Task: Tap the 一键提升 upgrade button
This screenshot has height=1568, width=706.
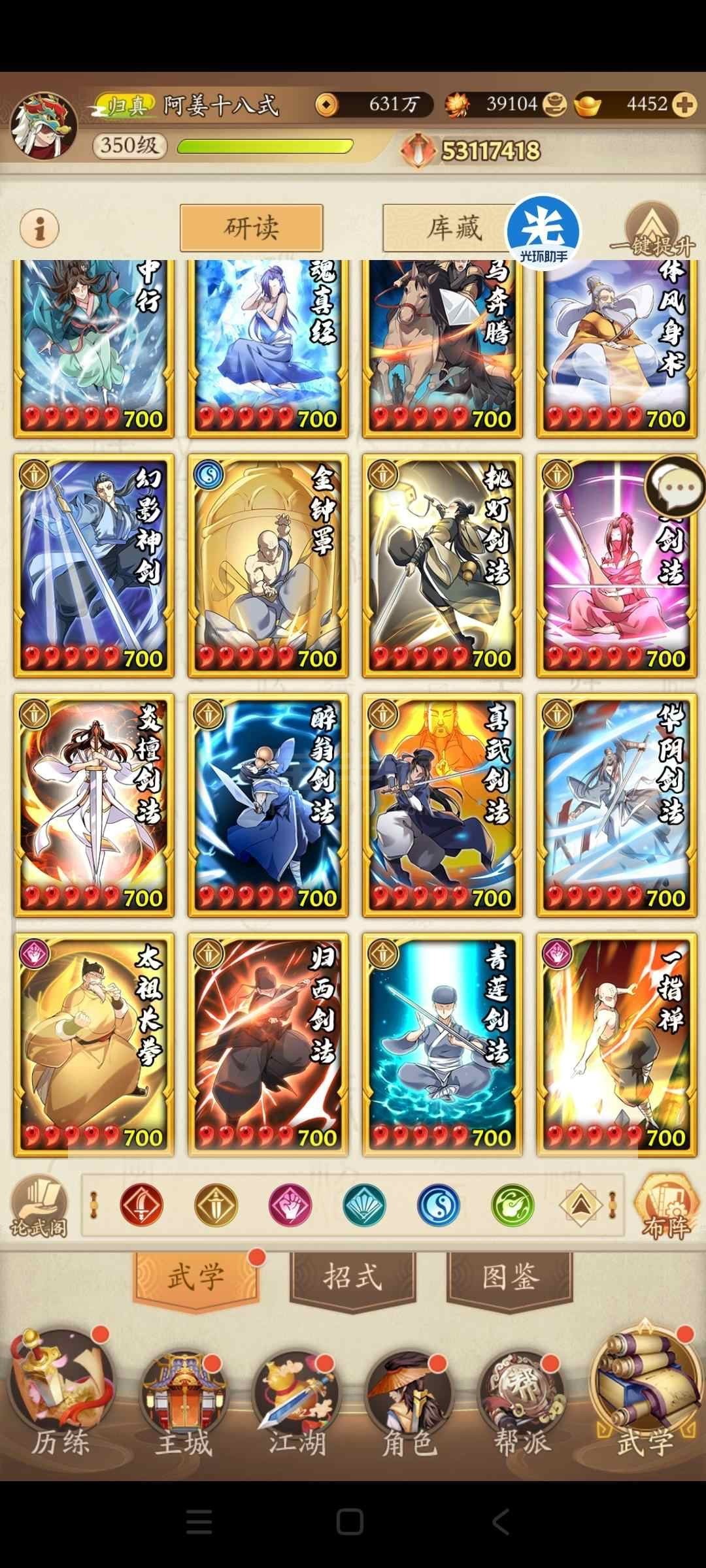Action: (653, 229)
